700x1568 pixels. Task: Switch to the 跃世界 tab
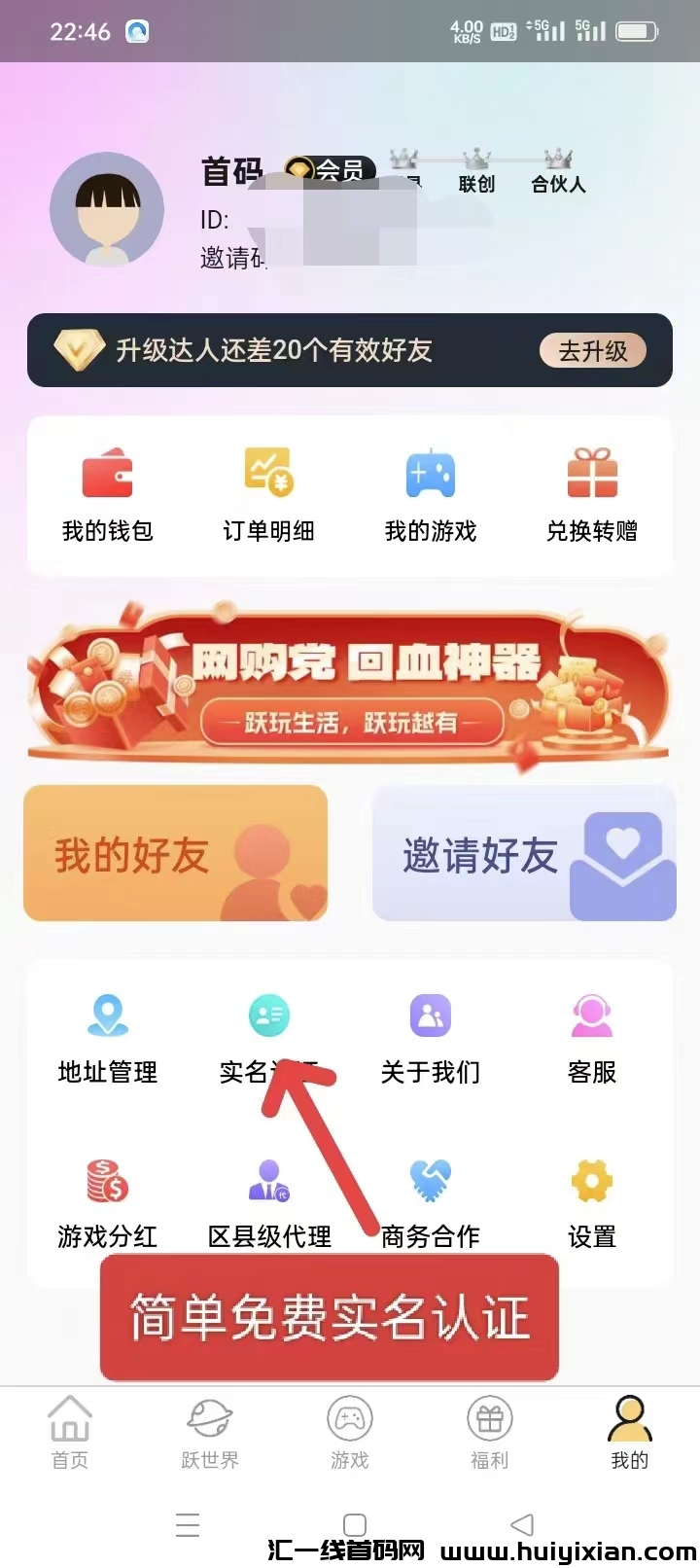pos(210,1432)
